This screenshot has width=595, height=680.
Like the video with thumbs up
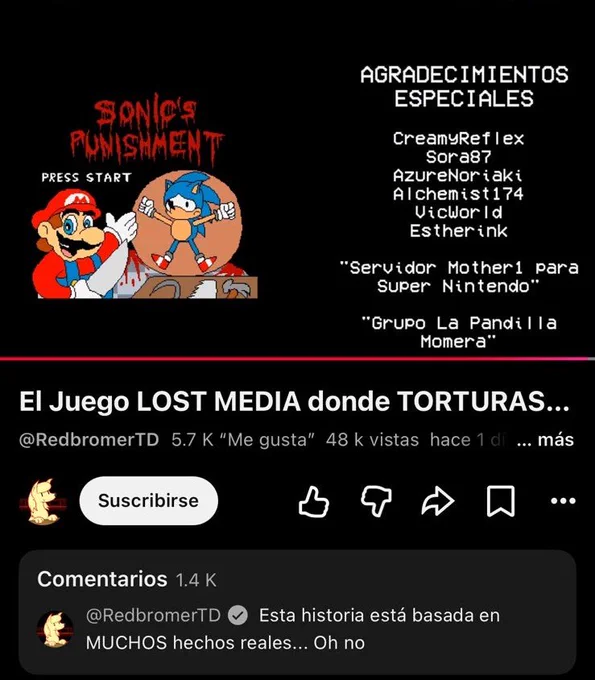pos(314,501)
